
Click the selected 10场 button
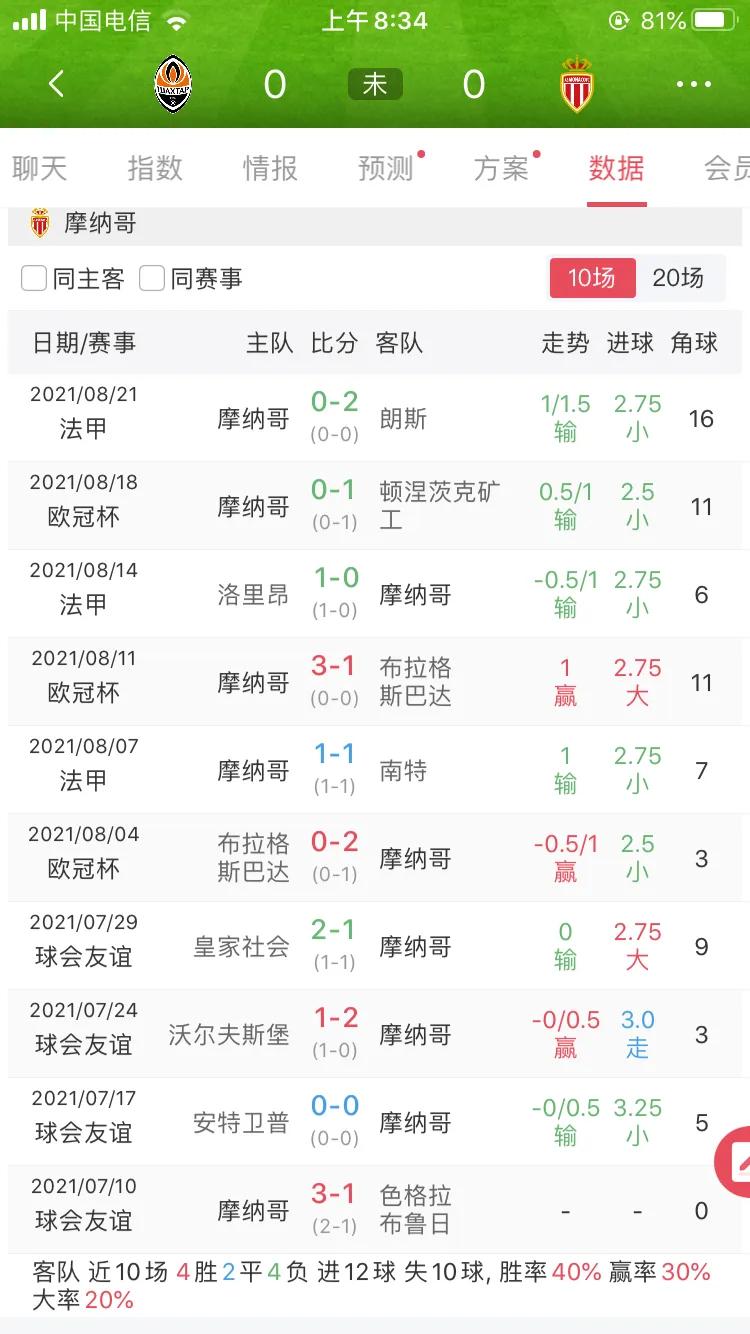pos(592,278)
